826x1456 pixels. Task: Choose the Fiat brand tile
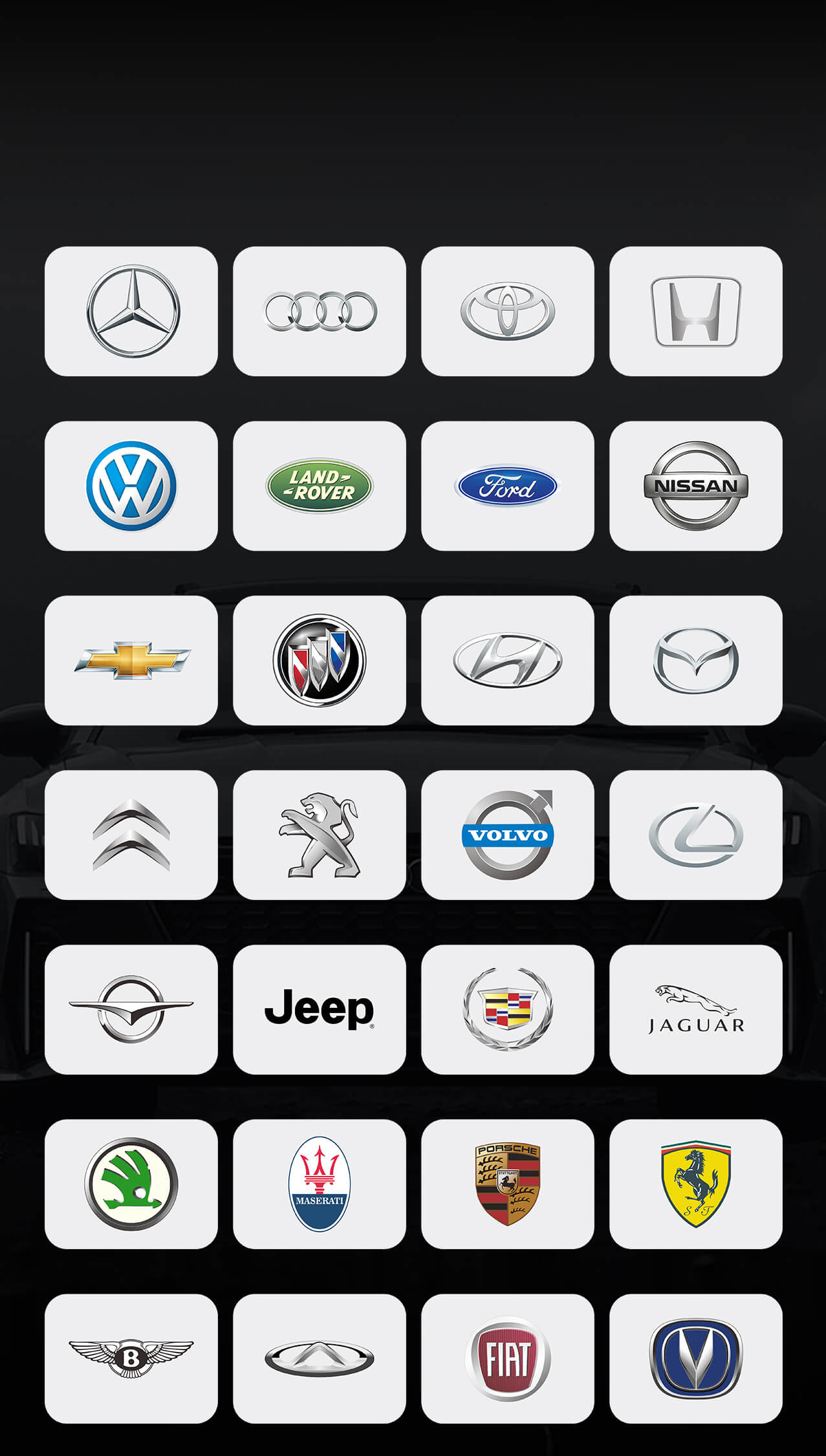(508, 1358)
